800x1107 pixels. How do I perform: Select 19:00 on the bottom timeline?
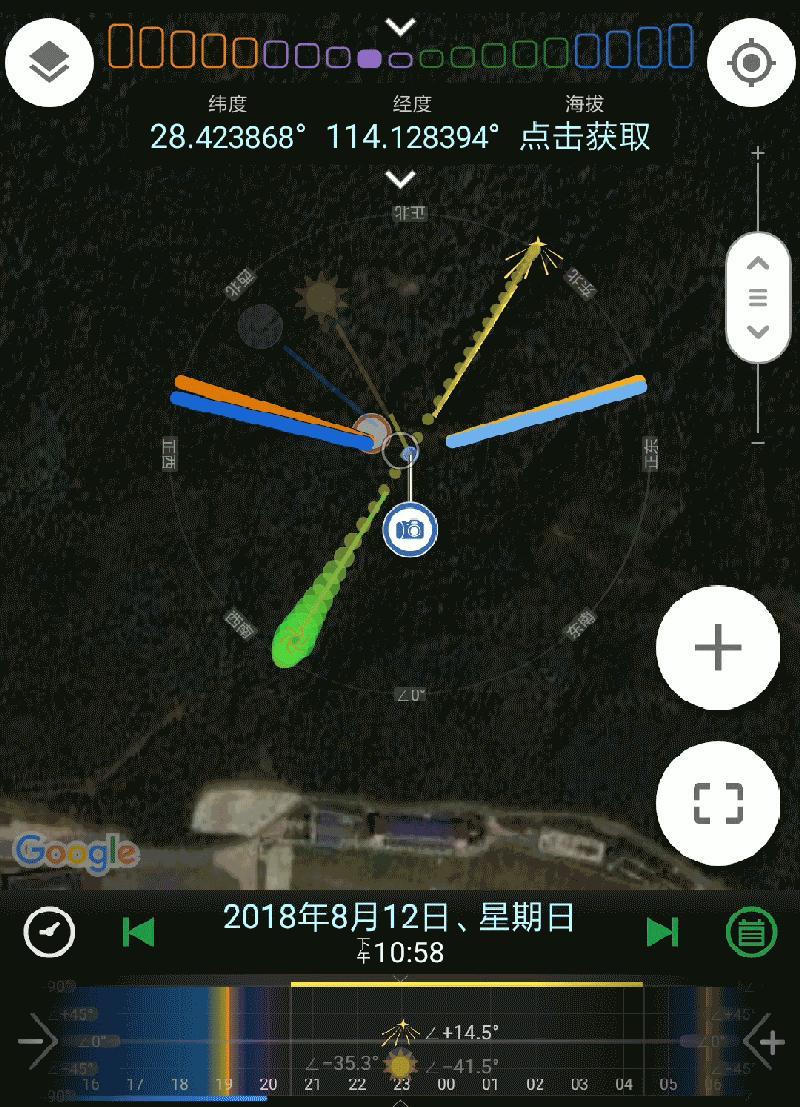(225, 1083)
